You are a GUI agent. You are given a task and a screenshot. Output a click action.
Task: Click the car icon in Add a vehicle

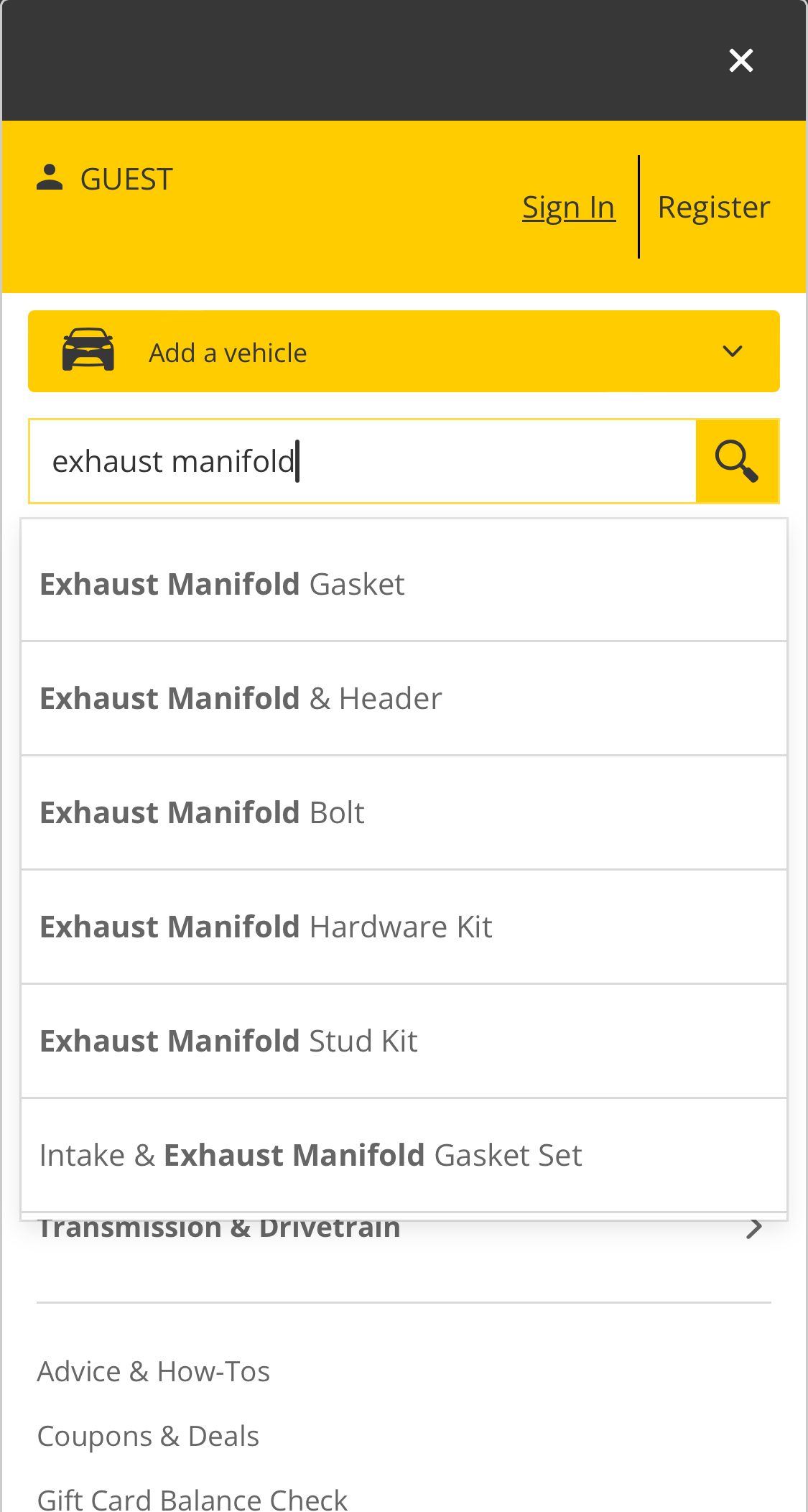[x=88, y=350]
